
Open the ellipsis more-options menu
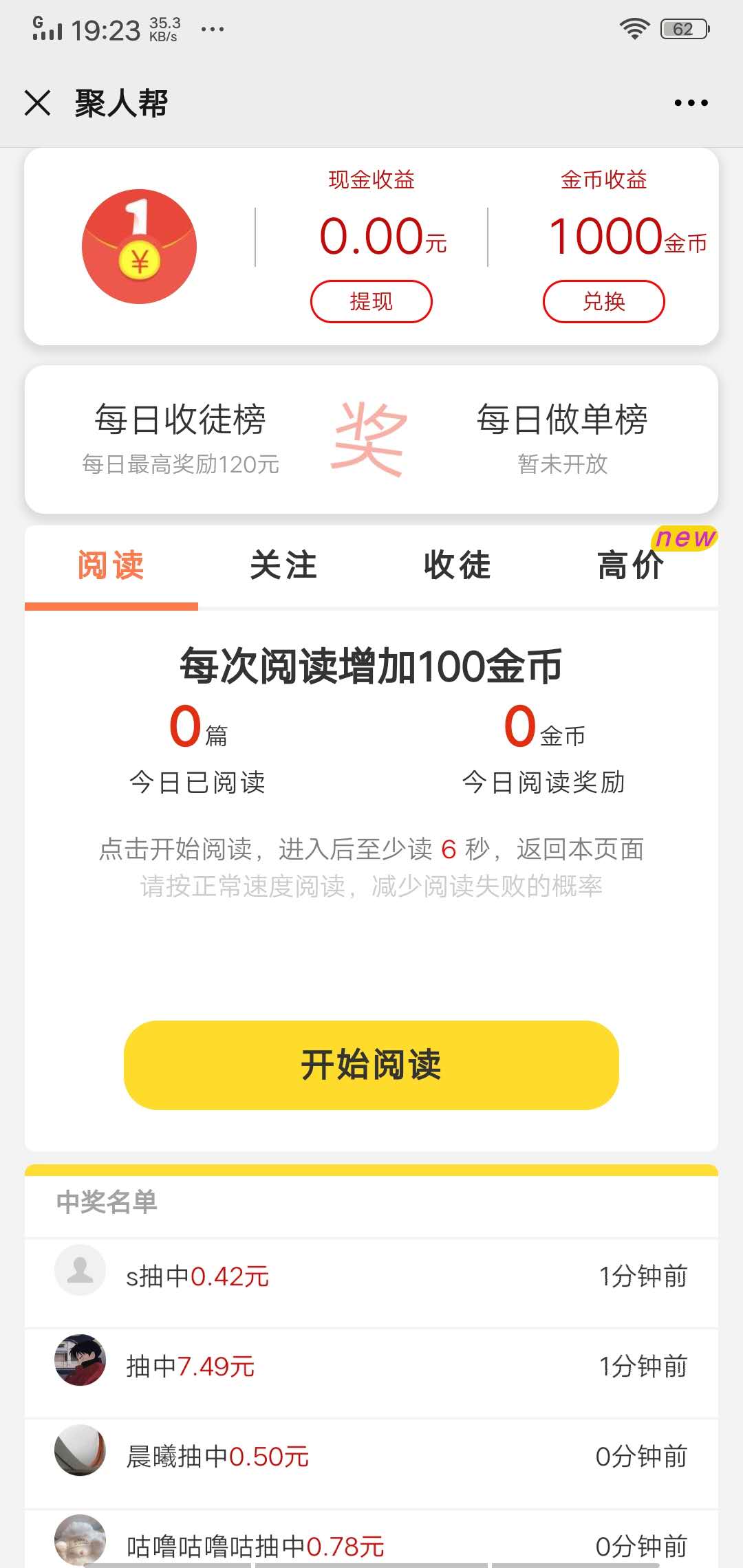tap(690, 102)
